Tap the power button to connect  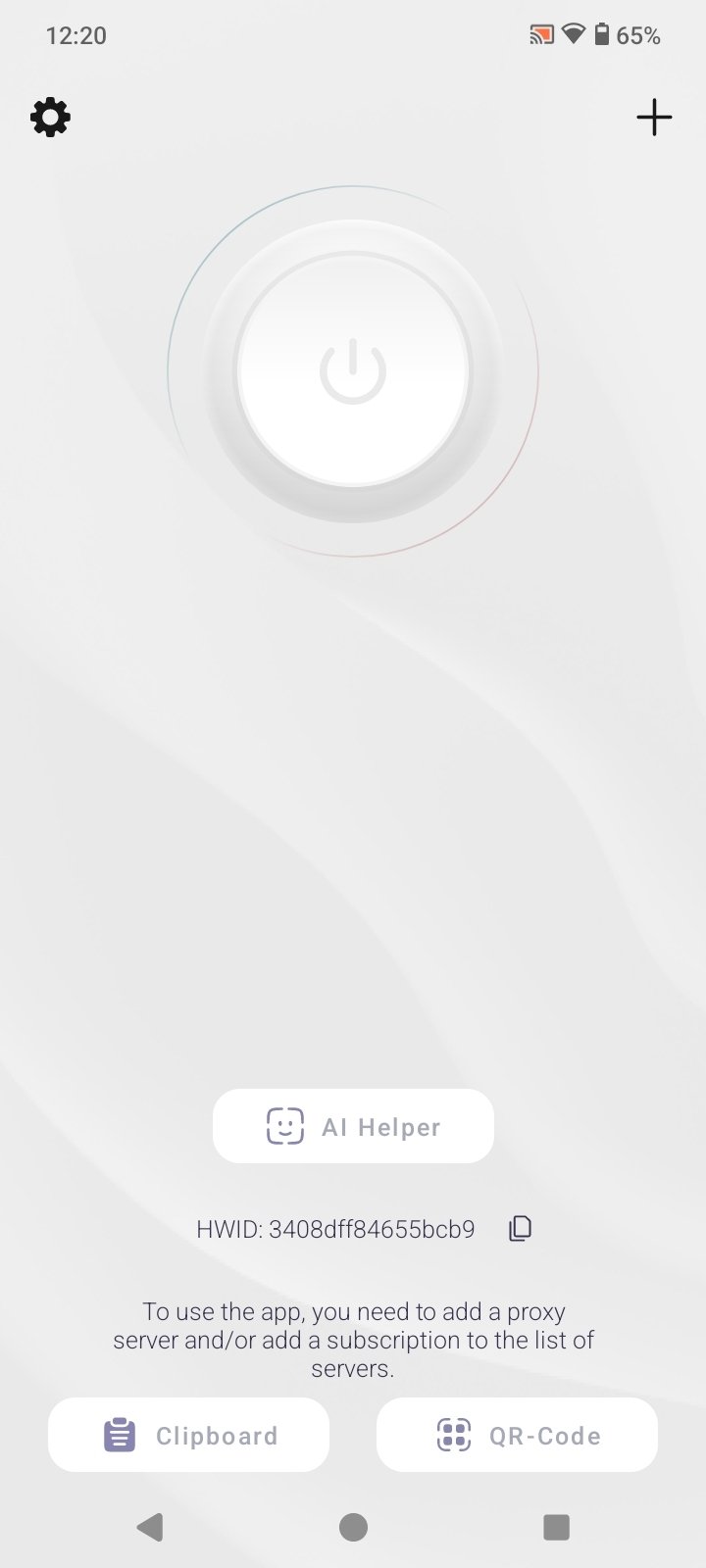(353, 370)
